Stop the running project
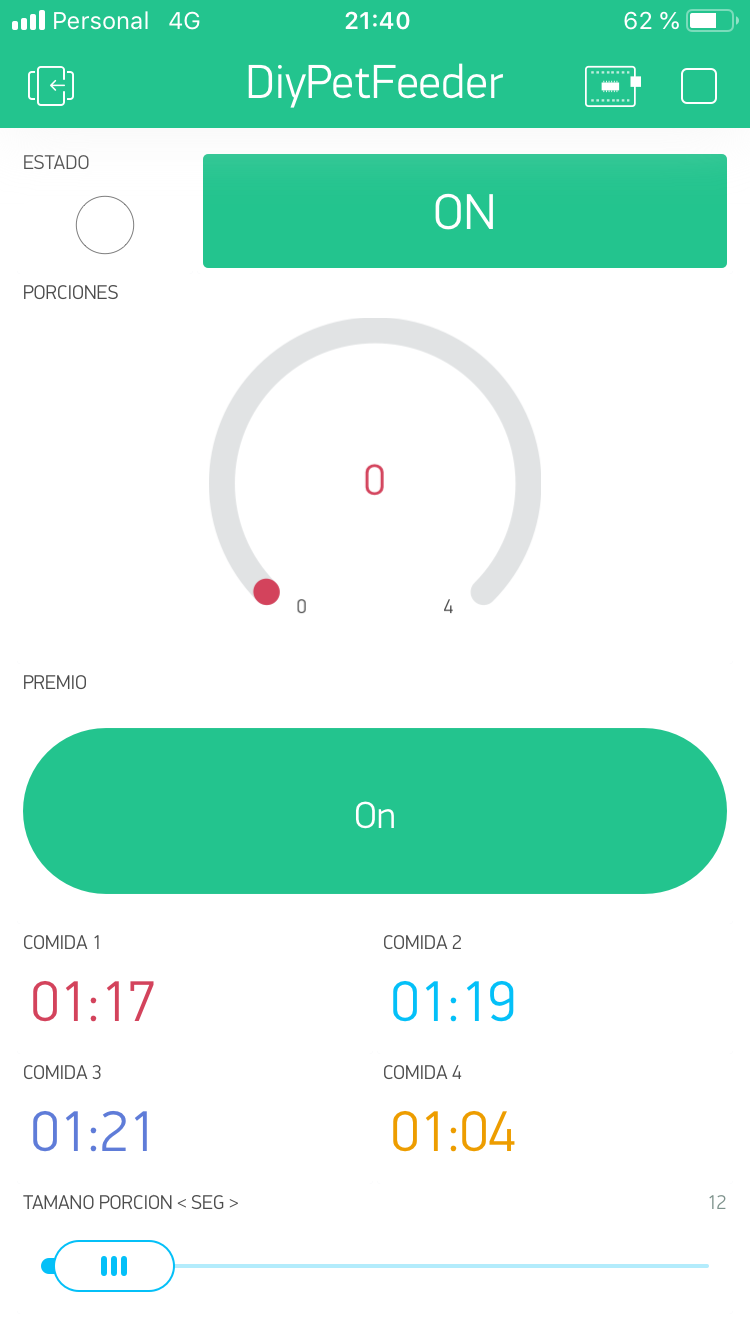This screenshot has height=1334, width=750. (x=699, y=86)
